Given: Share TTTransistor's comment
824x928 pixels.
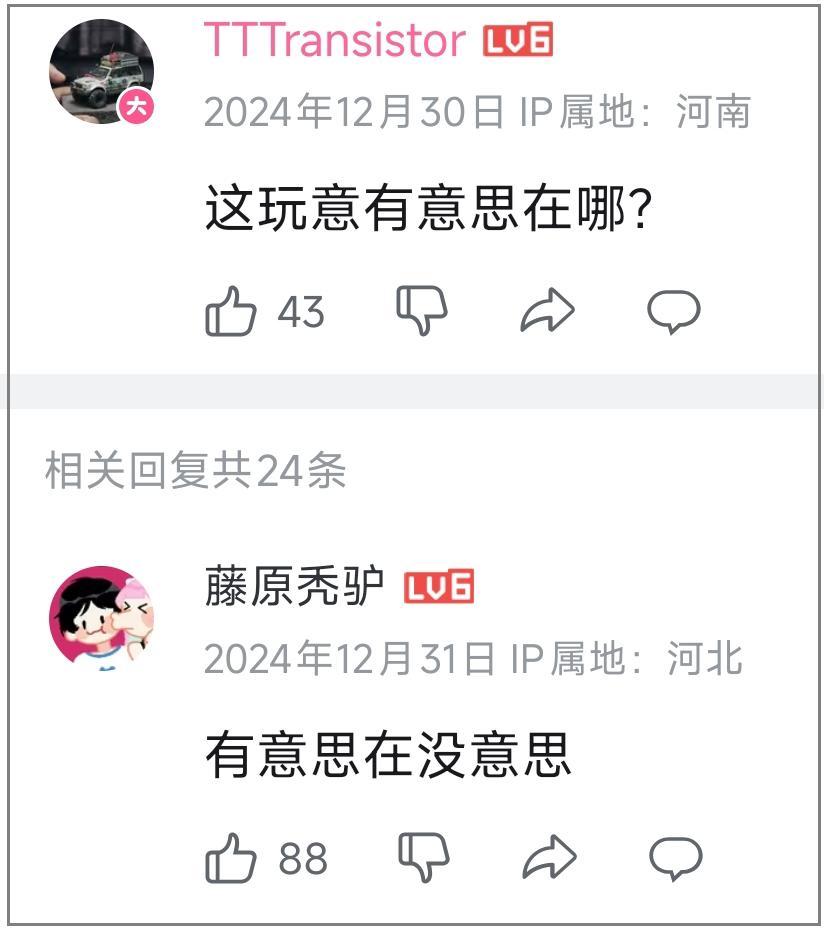Looking at the screenshot, I should tap(548, 311).
